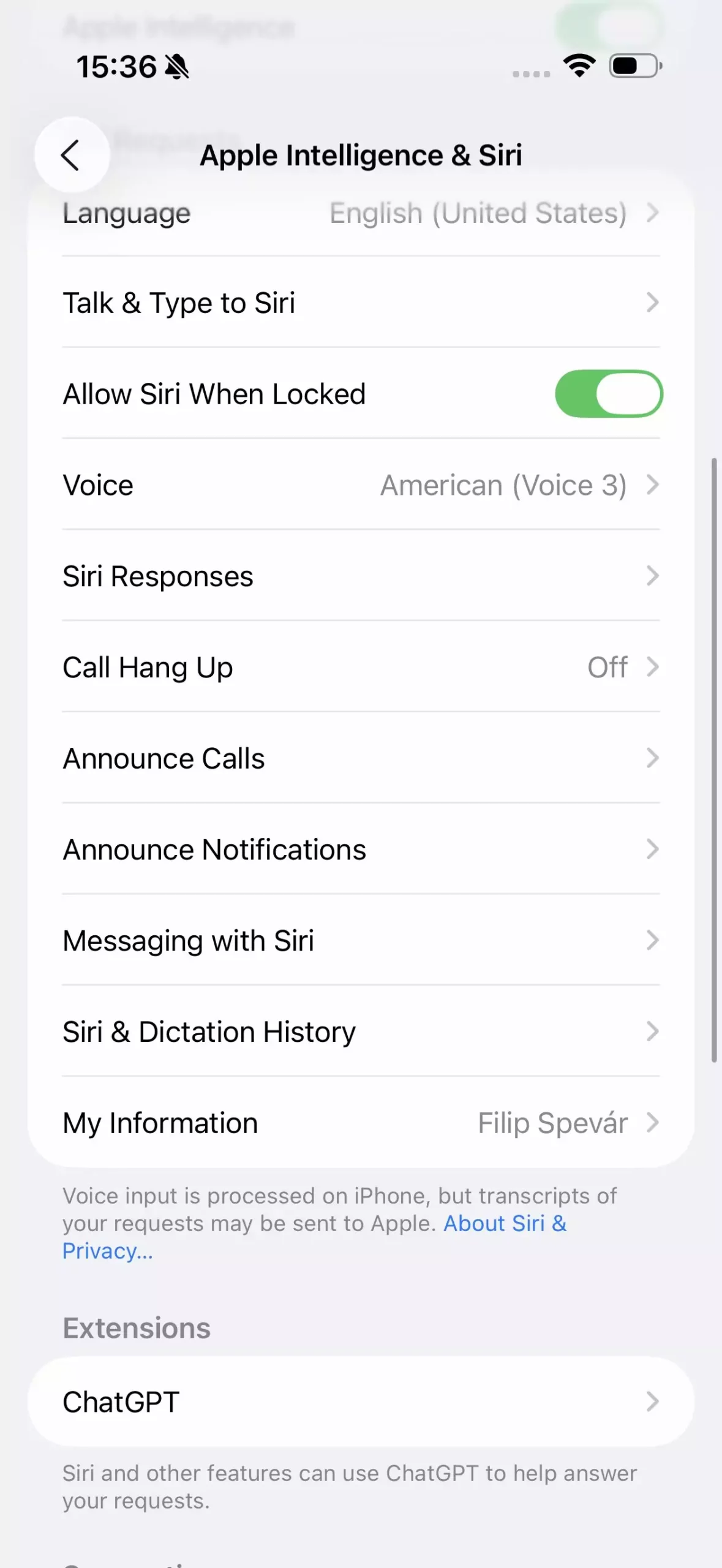Open My Information row
This screenshot has width=722, height=1568.
pyautogui.click(x=361, y=1123)
